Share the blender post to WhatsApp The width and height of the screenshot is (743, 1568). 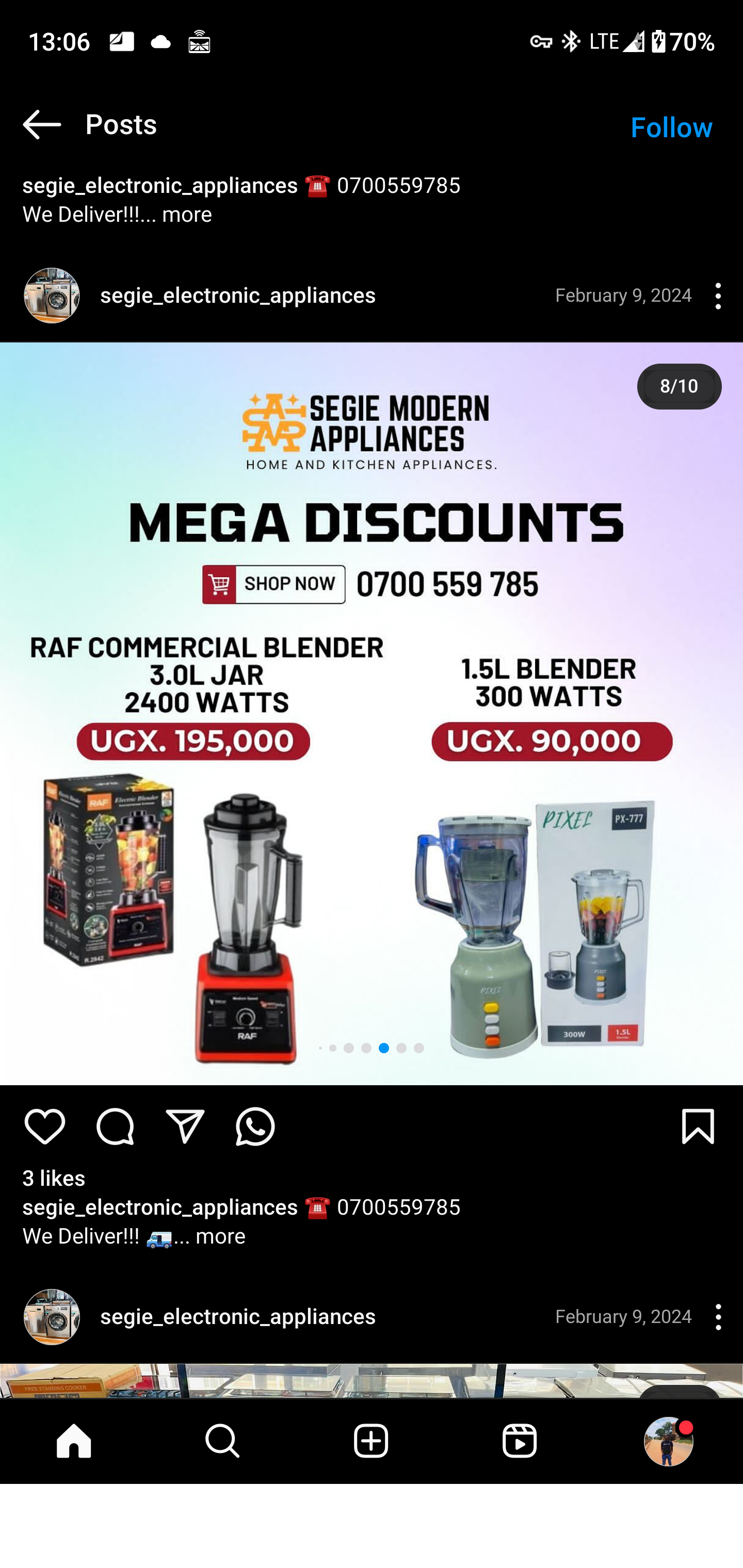pos(255,1126)
